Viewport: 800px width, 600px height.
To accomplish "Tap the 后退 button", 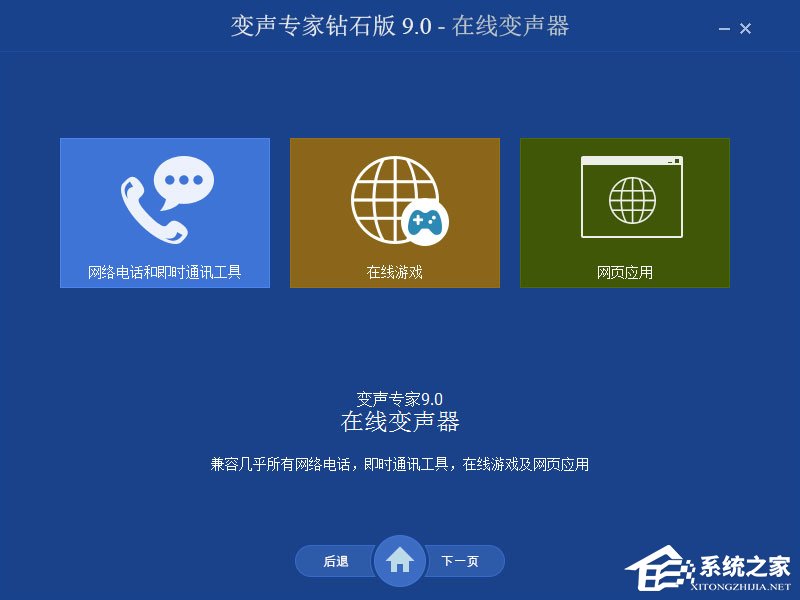I will pos(335,561).
